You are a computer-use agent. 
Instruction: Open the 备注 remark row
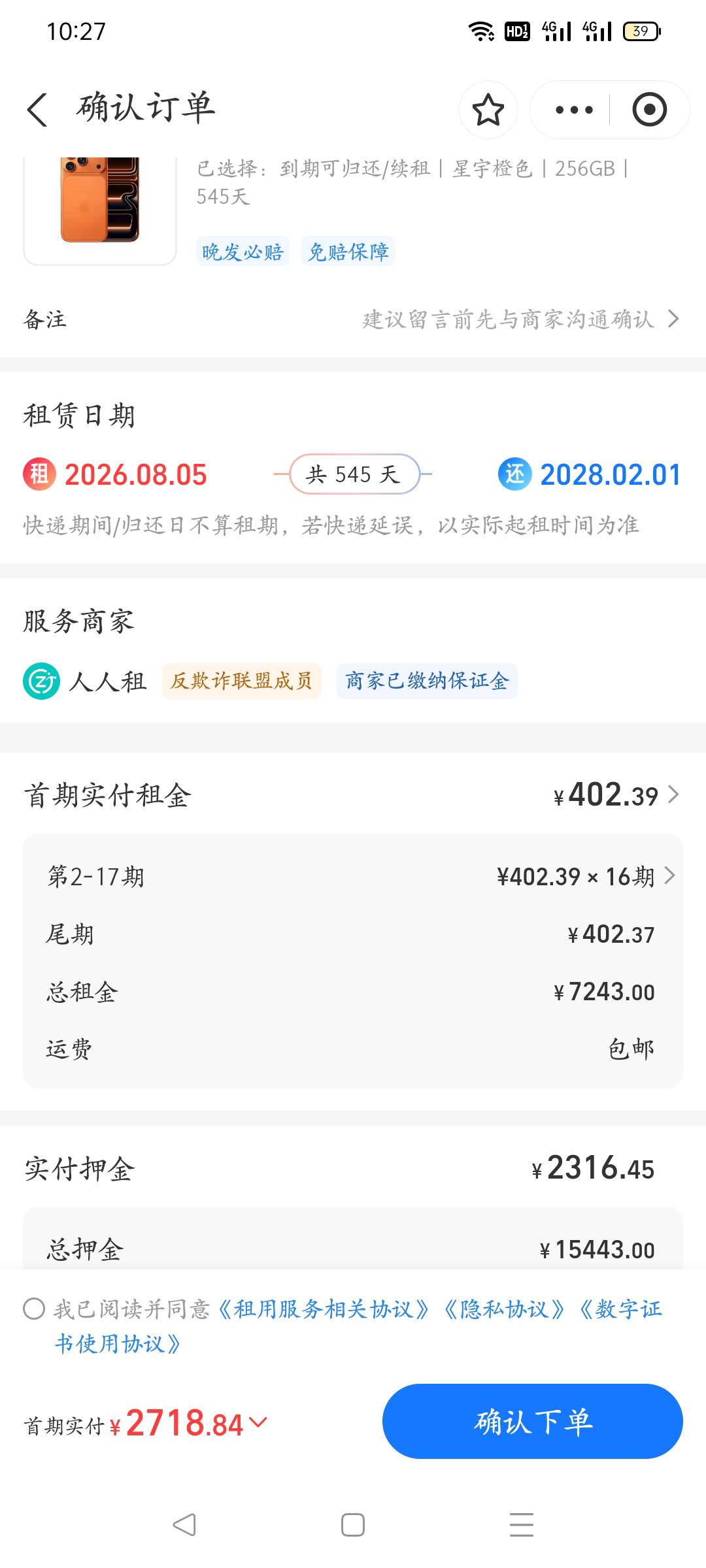point(353,319)
